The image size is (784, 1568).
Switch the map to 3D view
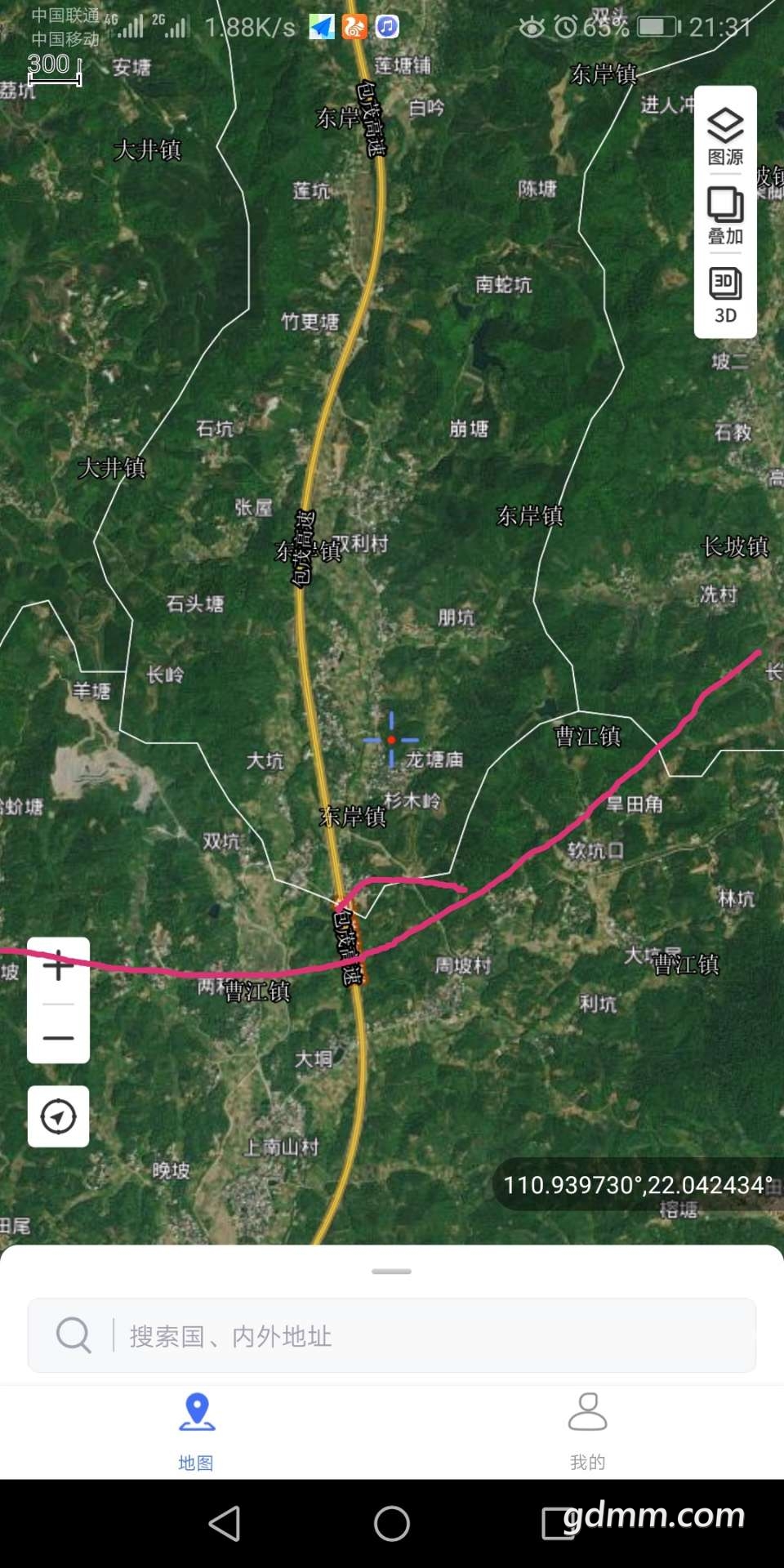tap(725, 295)
